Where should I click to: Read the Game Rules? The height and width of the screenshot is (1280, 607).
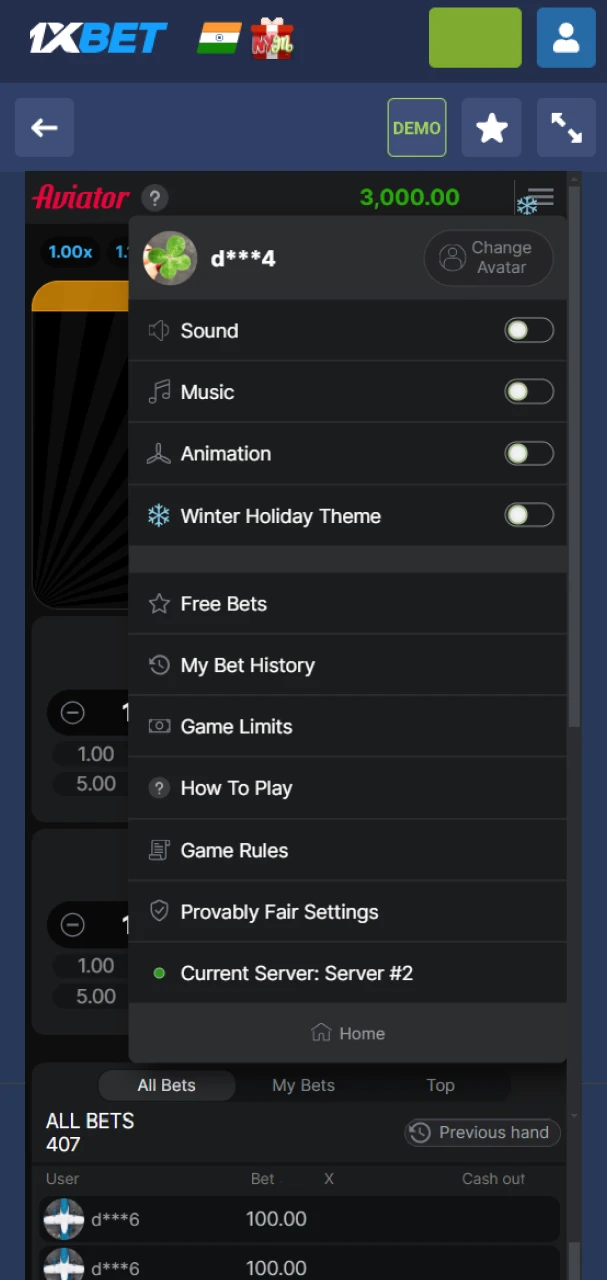pyautogui.click(x=234, y=851)
